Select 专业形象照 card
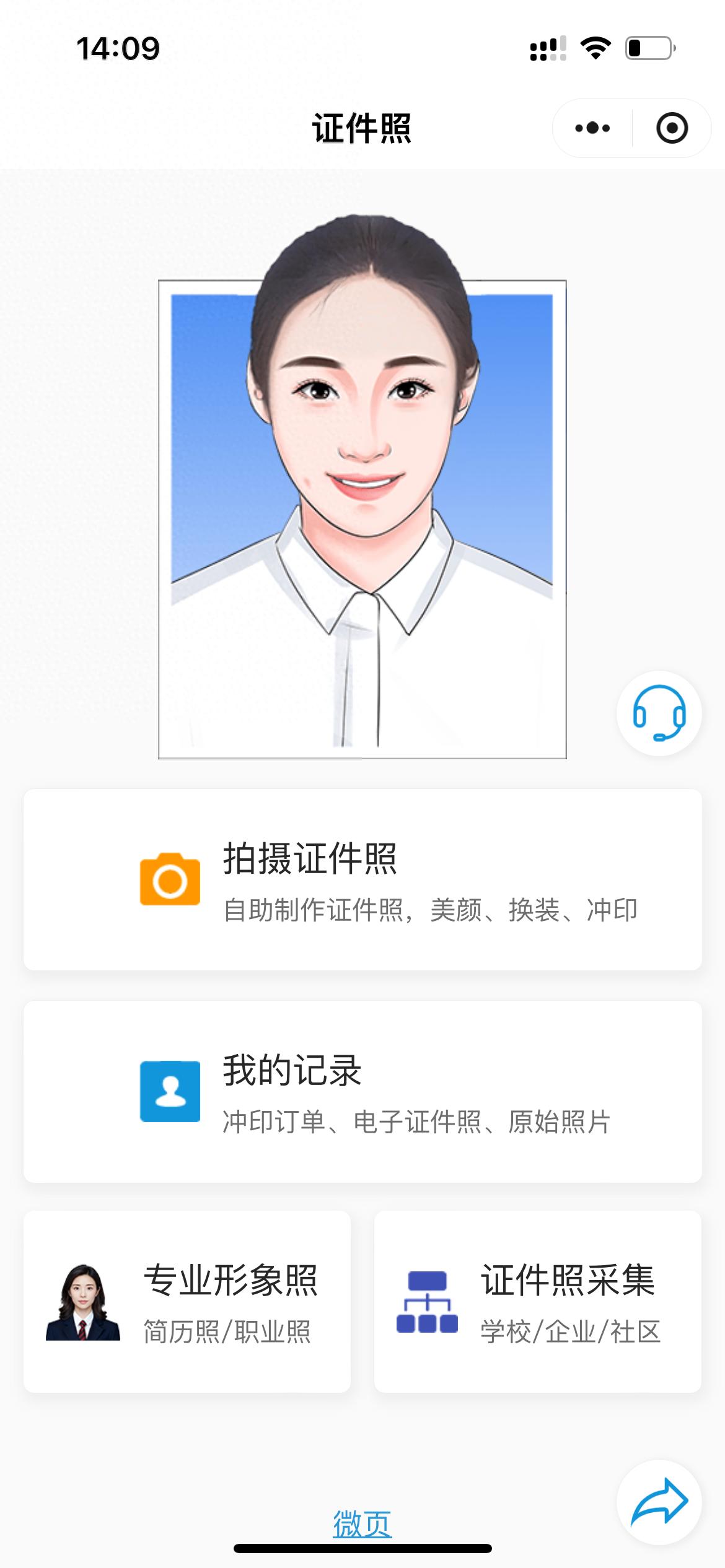Viewport: 725px width, 1568px height. click(187, 1302)
